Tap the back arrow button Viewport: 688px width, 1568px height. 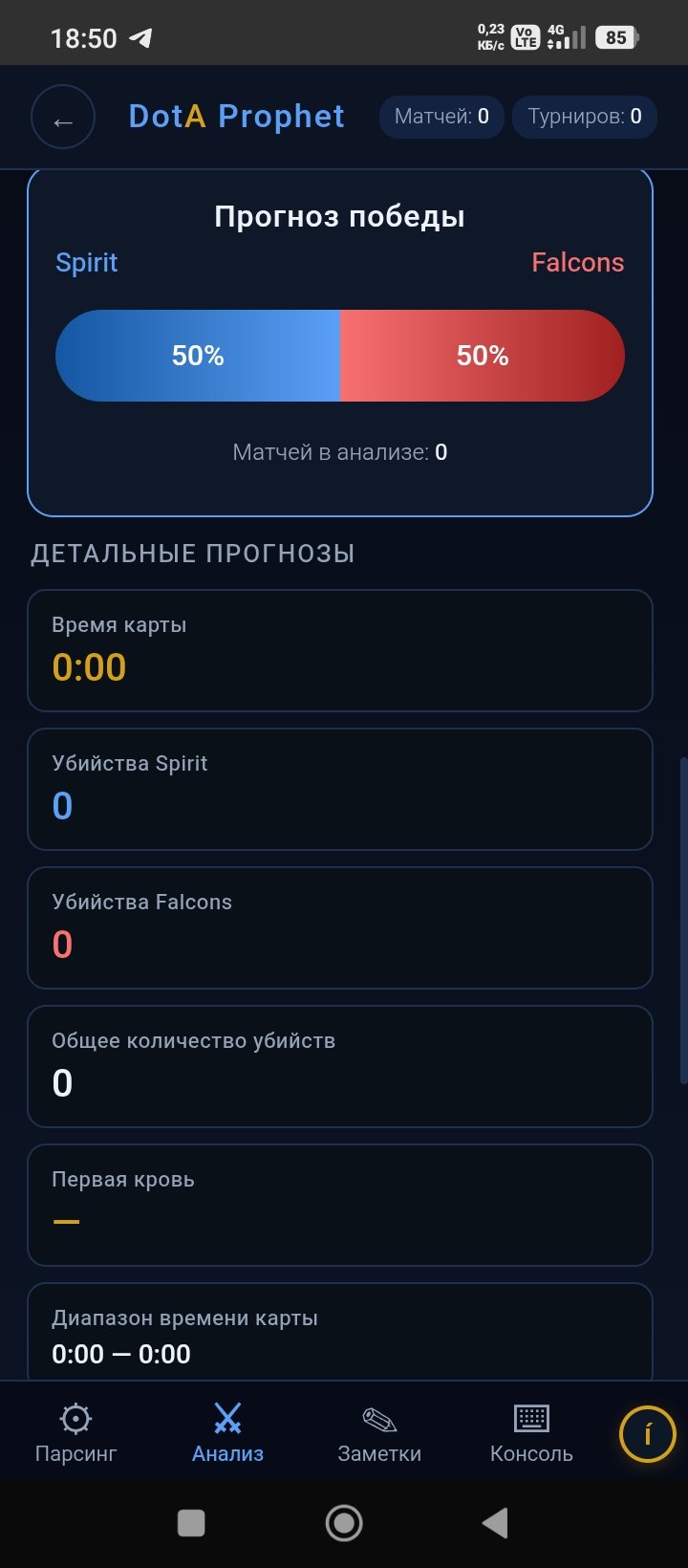point(63,118)
